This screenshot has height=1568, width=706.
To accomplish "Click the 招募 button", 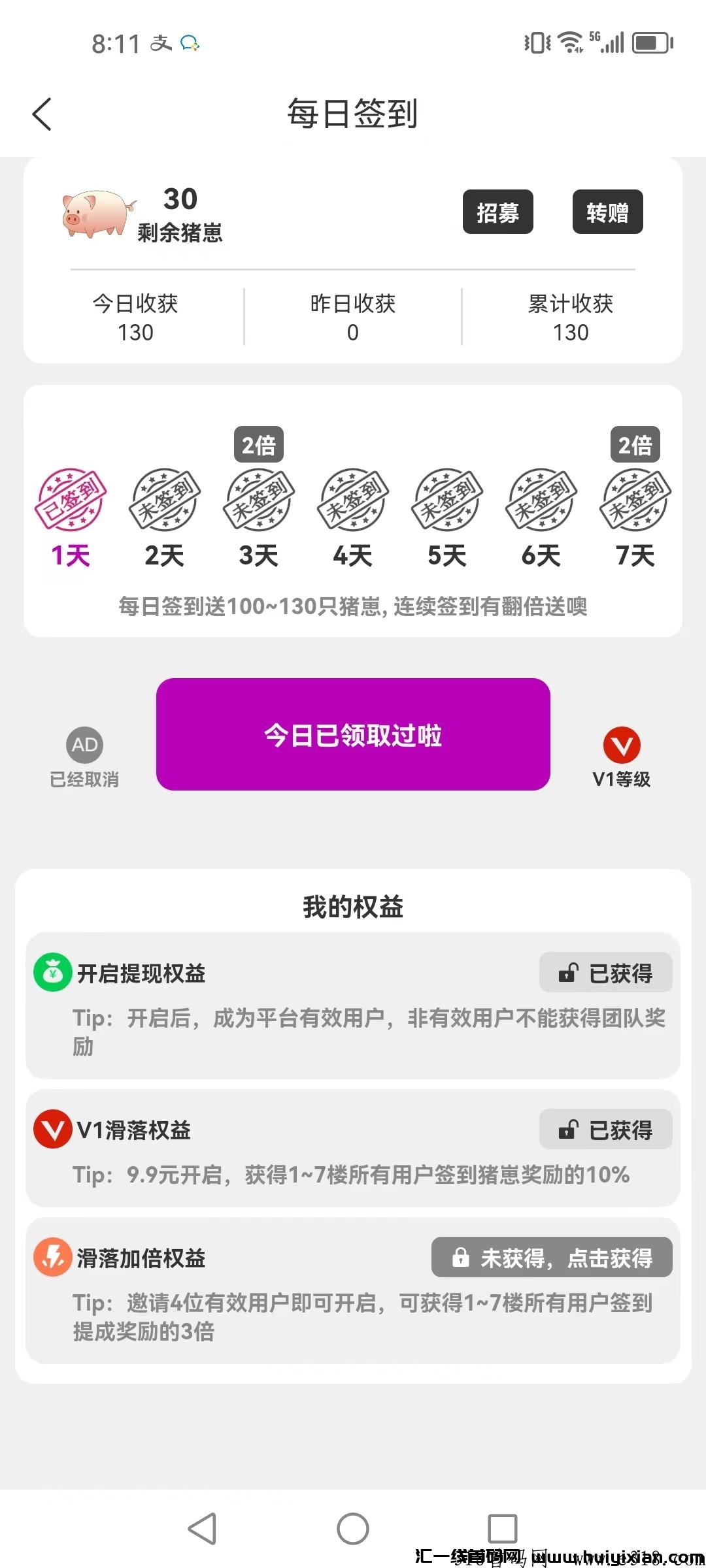I will (x=497, y=212).
